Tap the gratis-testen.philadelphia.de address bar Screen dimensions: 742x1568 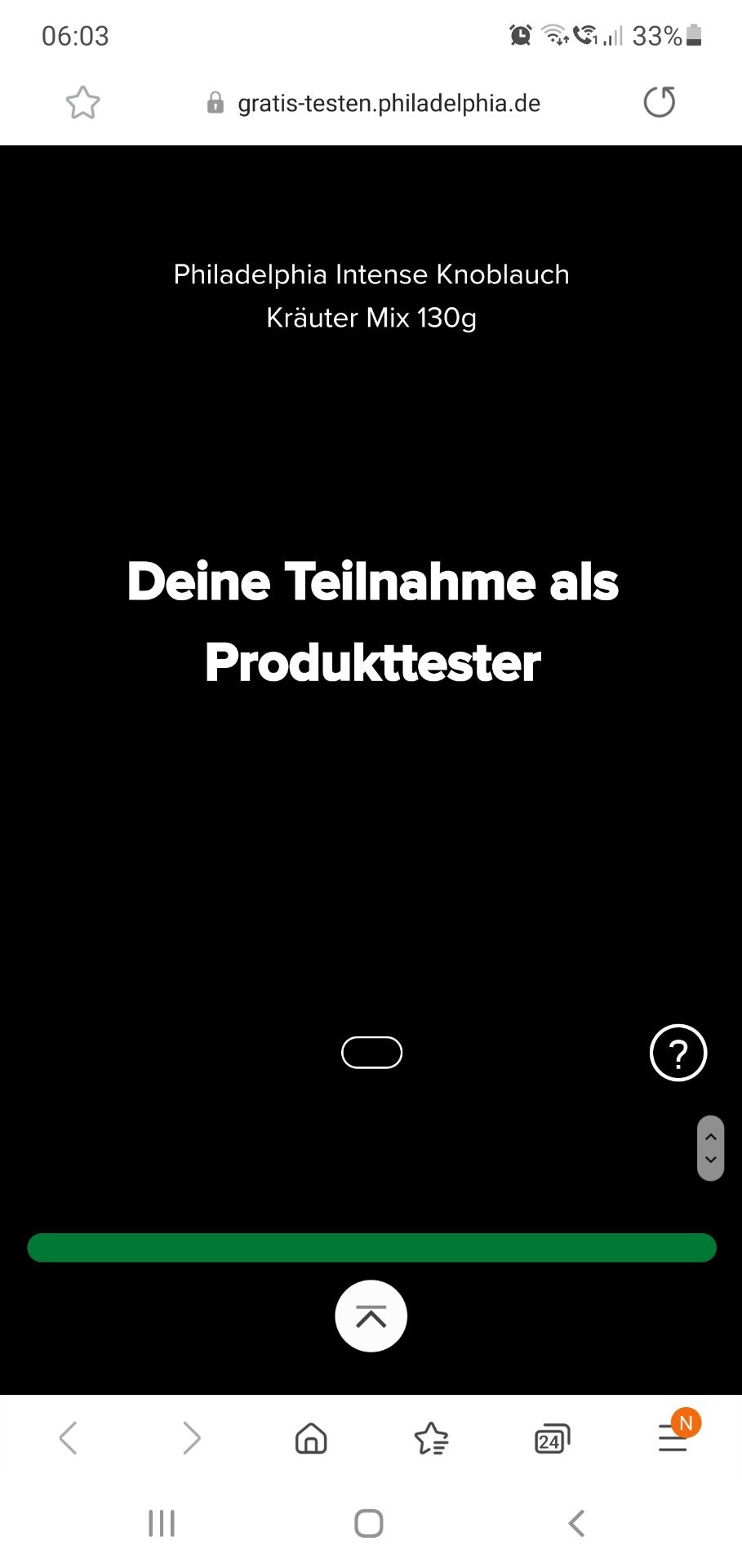click(374, 104)
